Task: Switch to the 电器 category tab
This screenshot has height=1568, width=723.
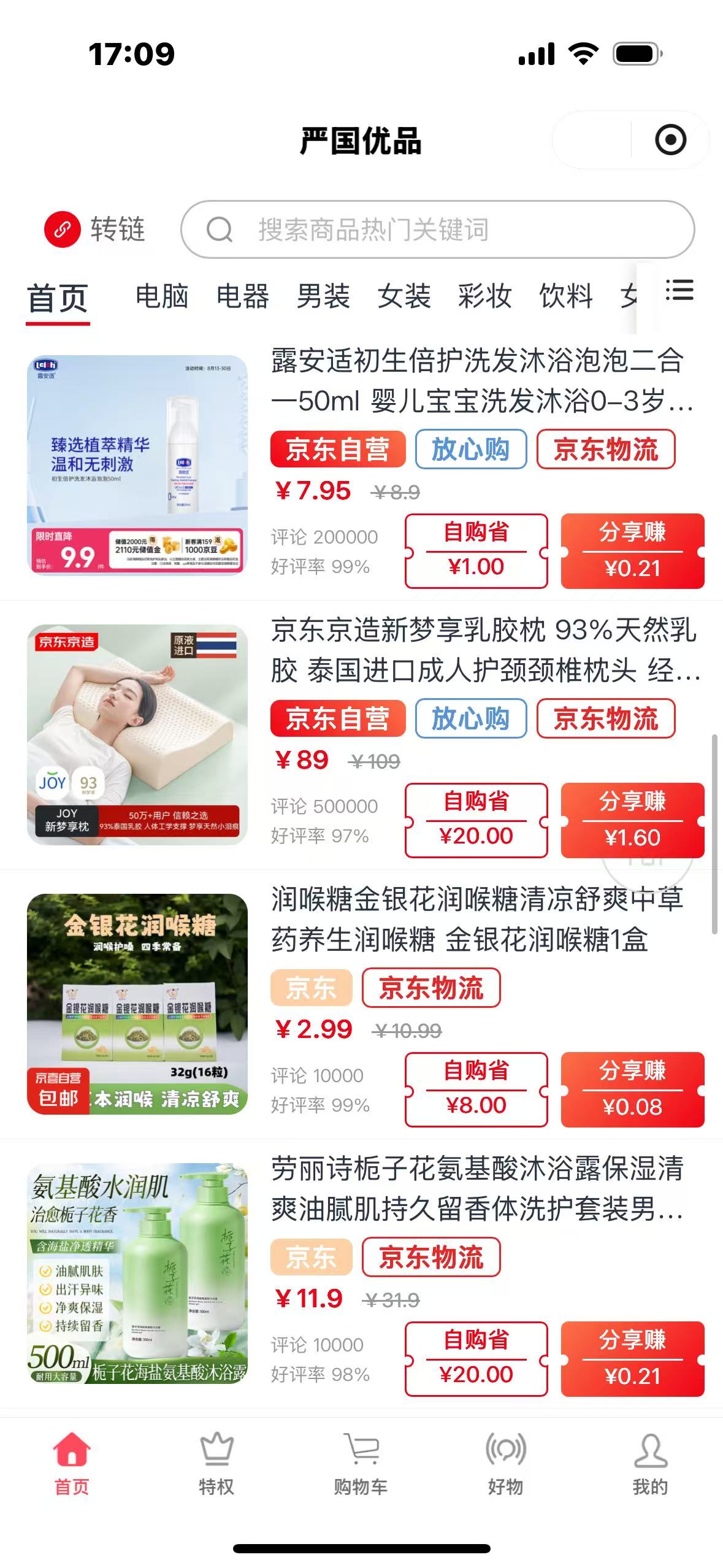Action: click(x=242, y=296)
